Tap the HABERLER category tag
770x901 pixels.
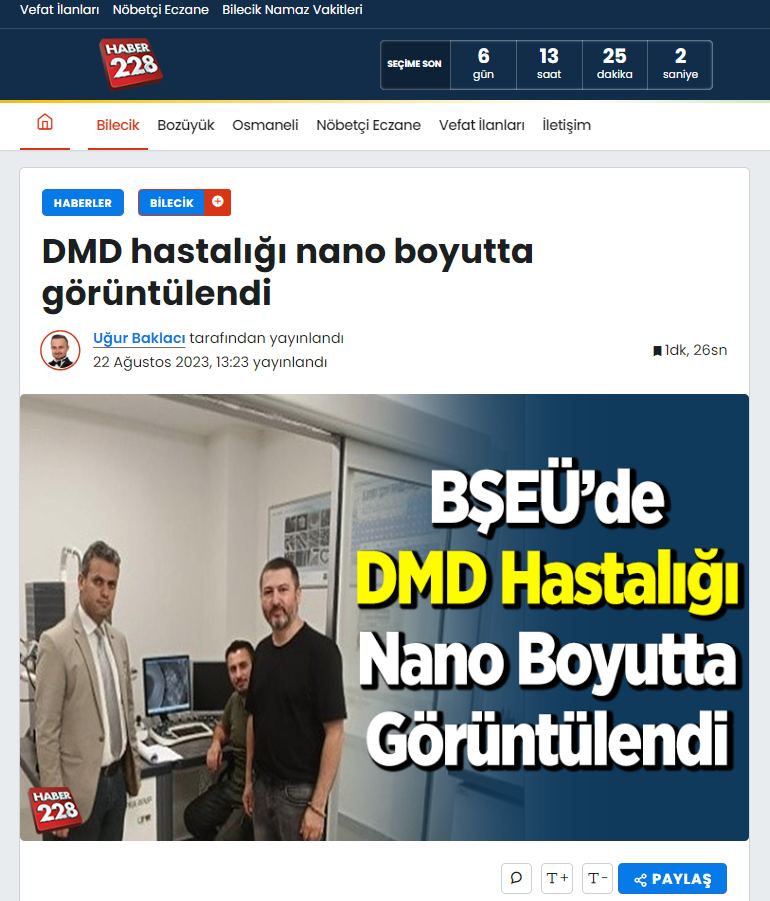point(83,203)
